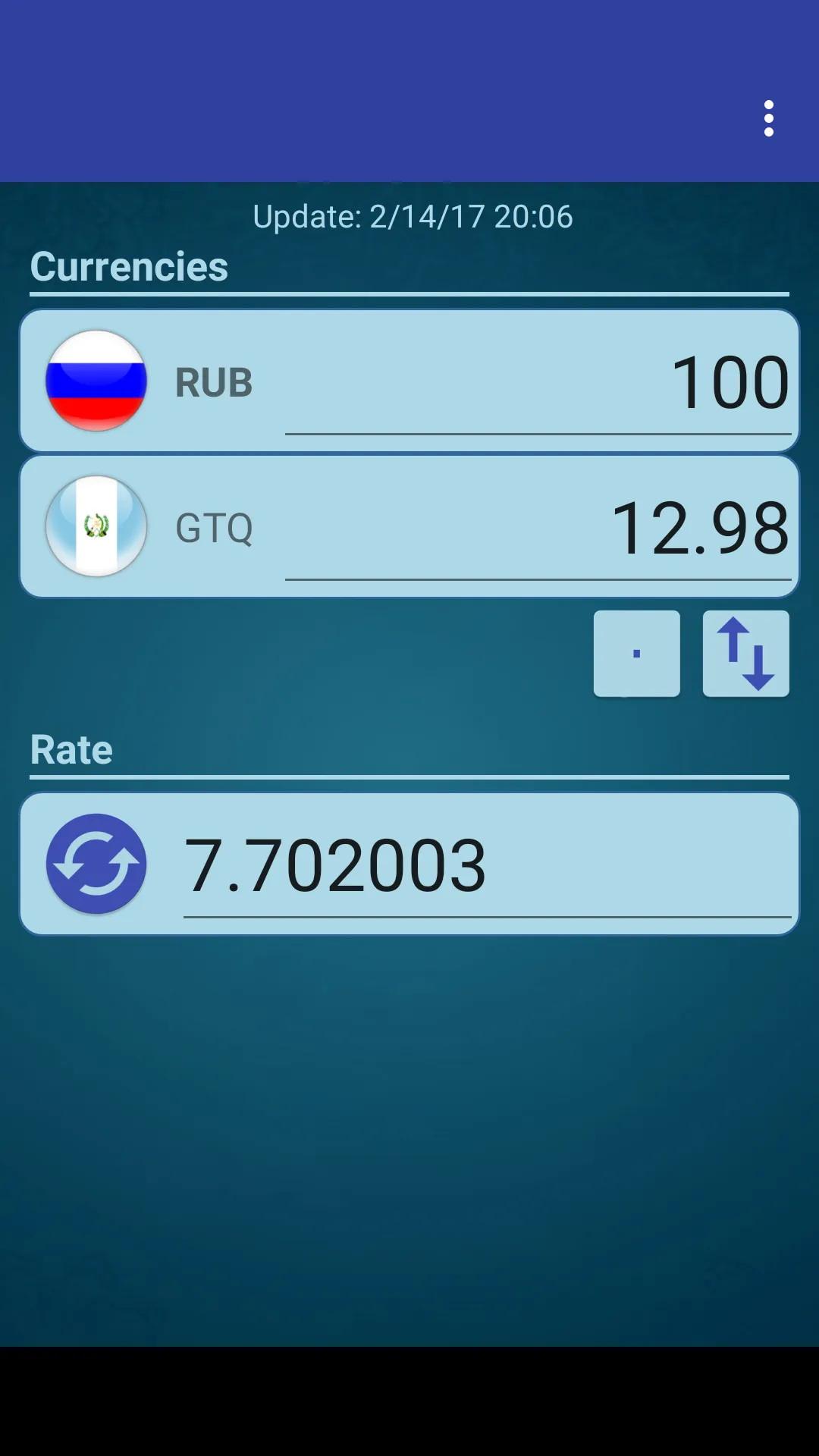The height and width of the screenshot is (1456, 819).
Task: Refresh the exchange rate
Action: [96, 864]
